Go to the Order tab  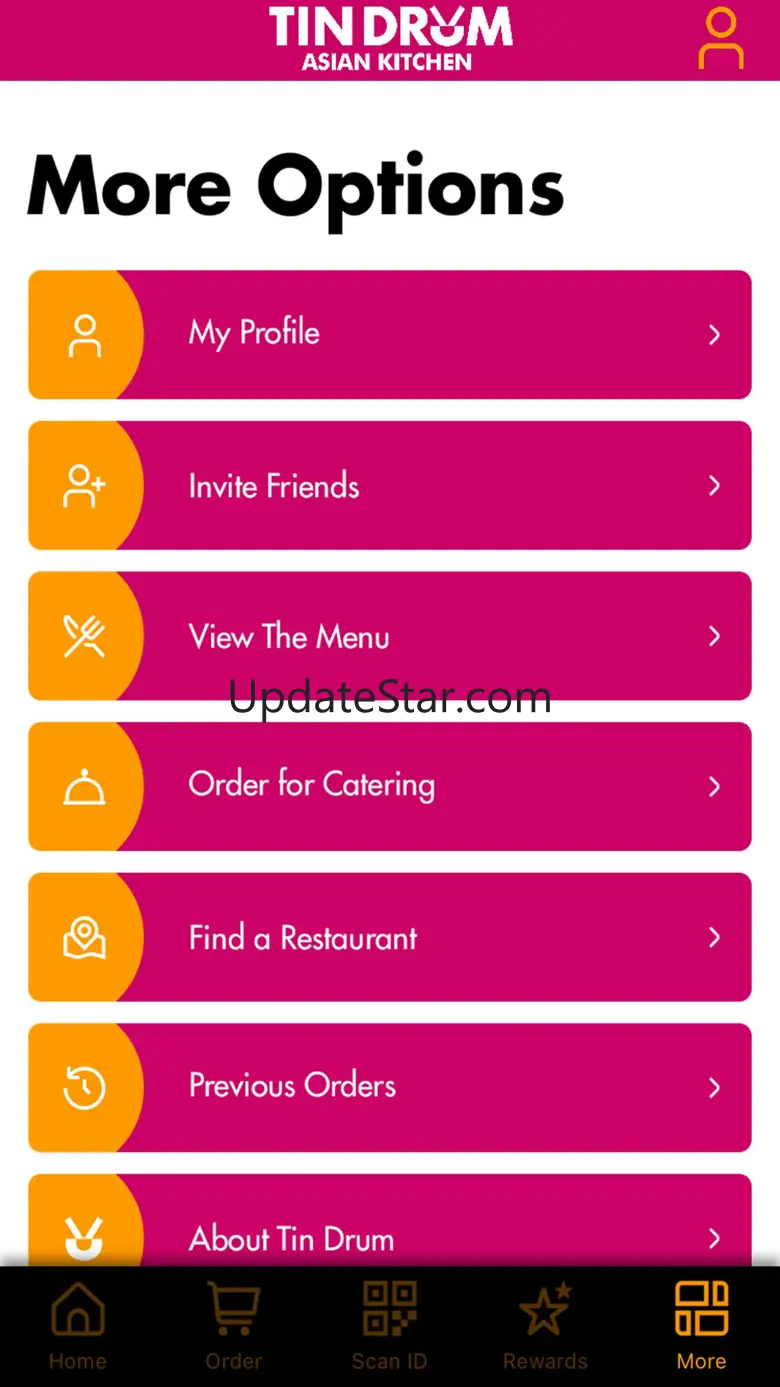(233, 1326)
